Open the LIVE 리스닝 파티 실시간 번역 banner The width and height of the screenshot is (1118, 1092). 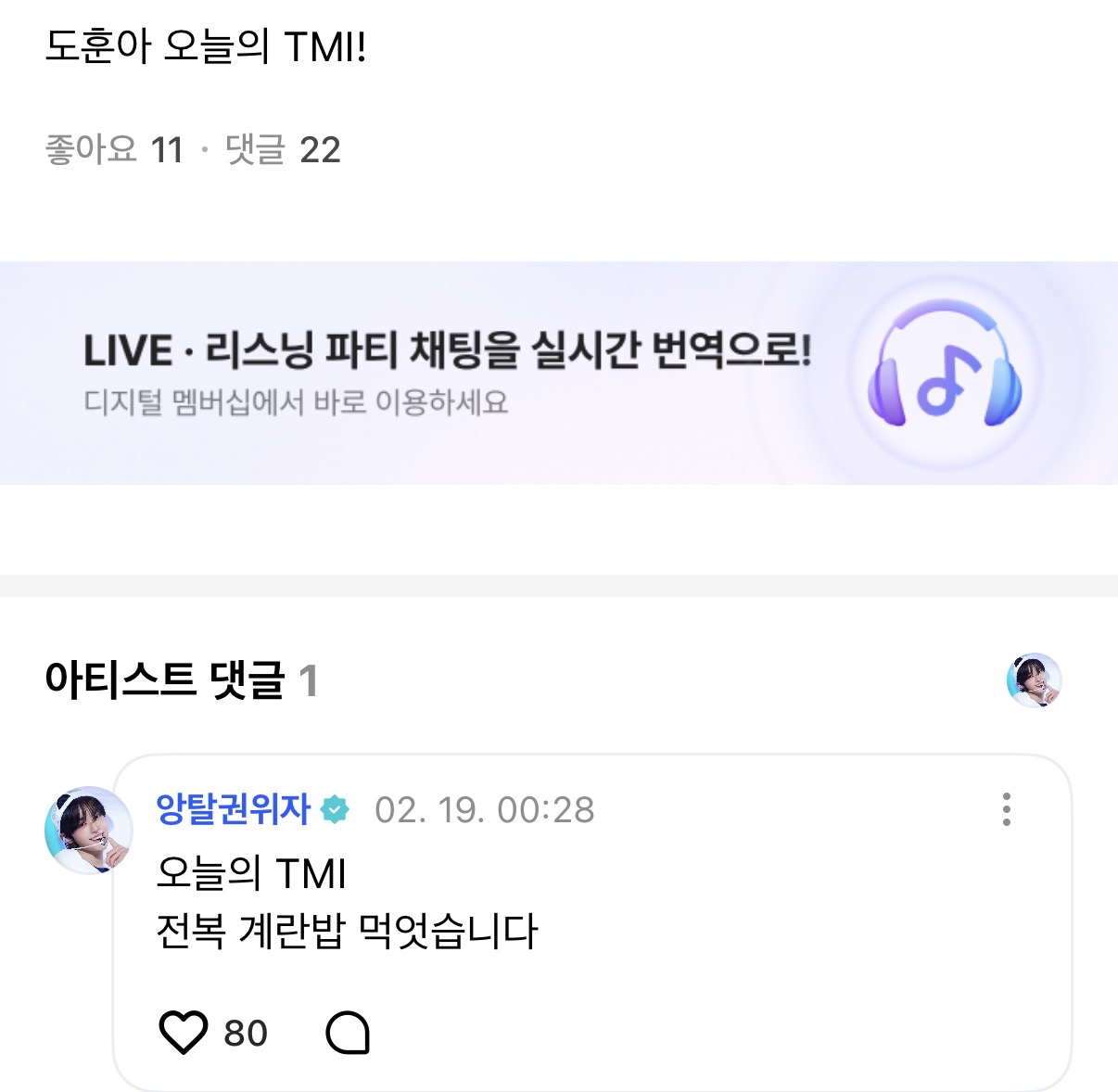pos(559,373)
